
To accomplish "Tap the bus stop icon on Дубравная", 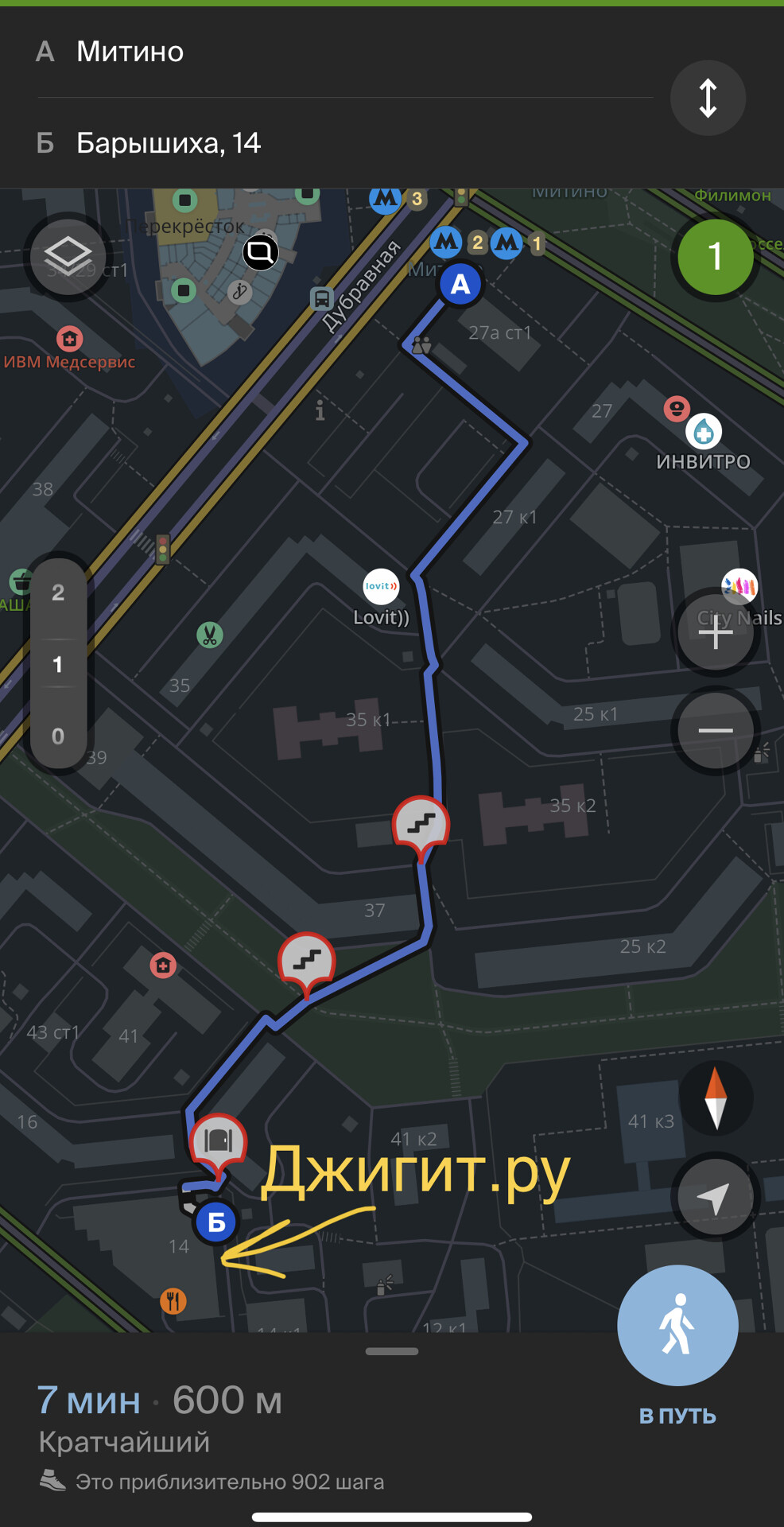I will (321, 299).
